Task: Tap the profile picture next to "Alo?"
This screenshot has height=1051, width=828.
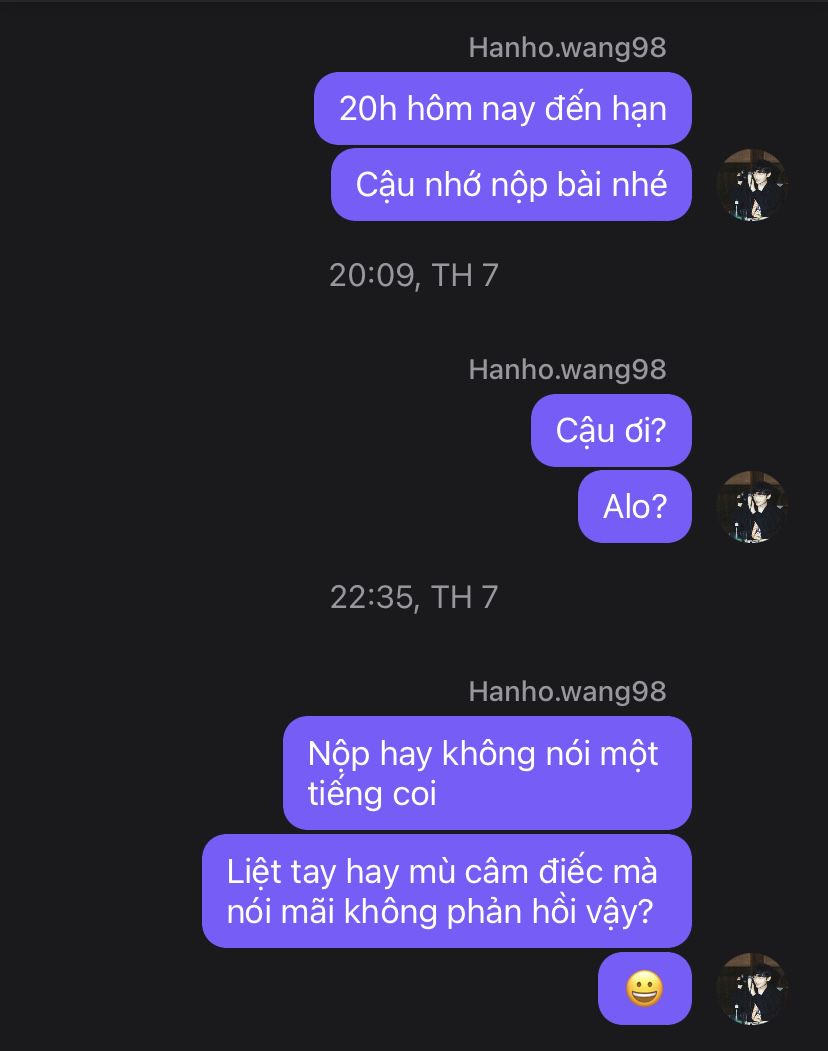Action: point(752,507)
